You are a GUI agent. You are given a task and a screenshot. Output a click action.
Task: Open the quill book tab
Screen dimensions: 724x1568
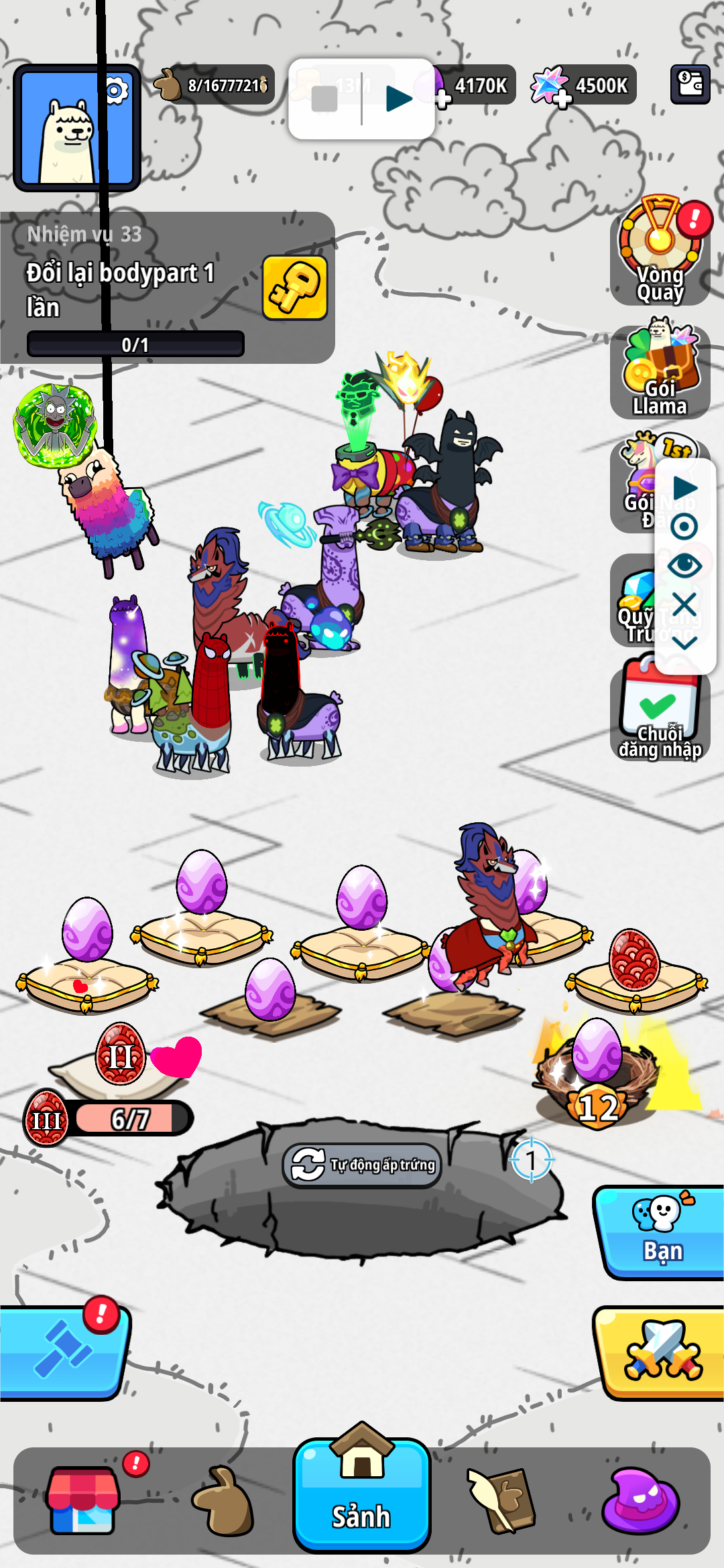click(x=503, y=1501)
